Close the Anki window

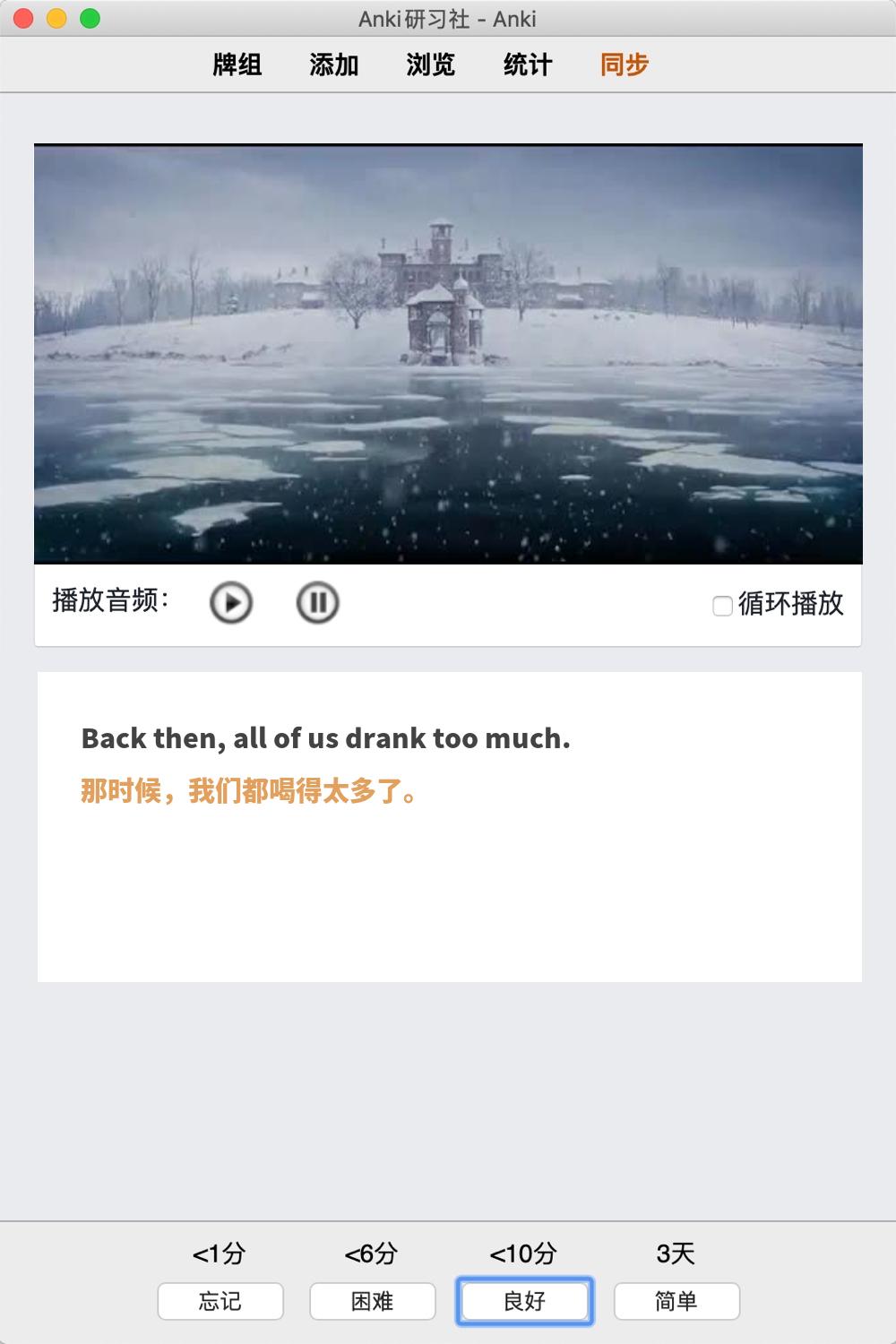(24, 19)
